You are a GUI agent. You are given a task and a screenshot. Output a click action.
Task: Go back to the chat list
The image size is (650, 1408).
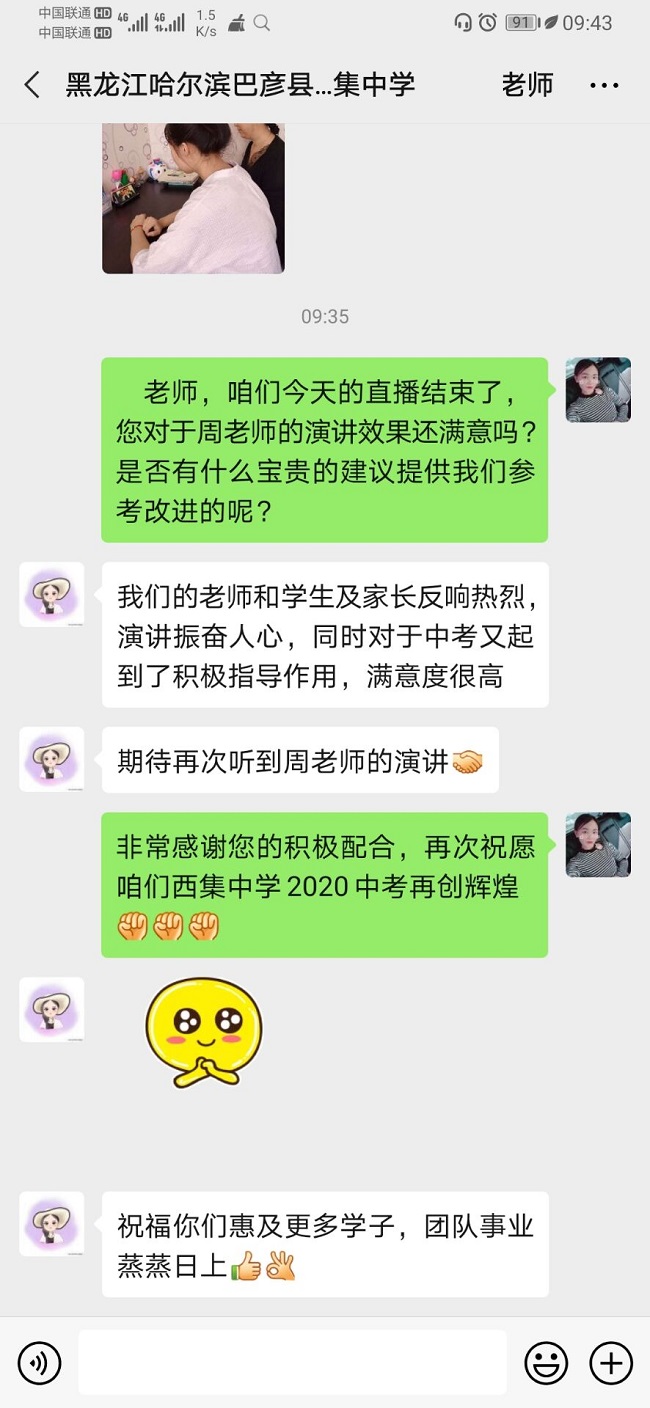click(x=32, y=86)
